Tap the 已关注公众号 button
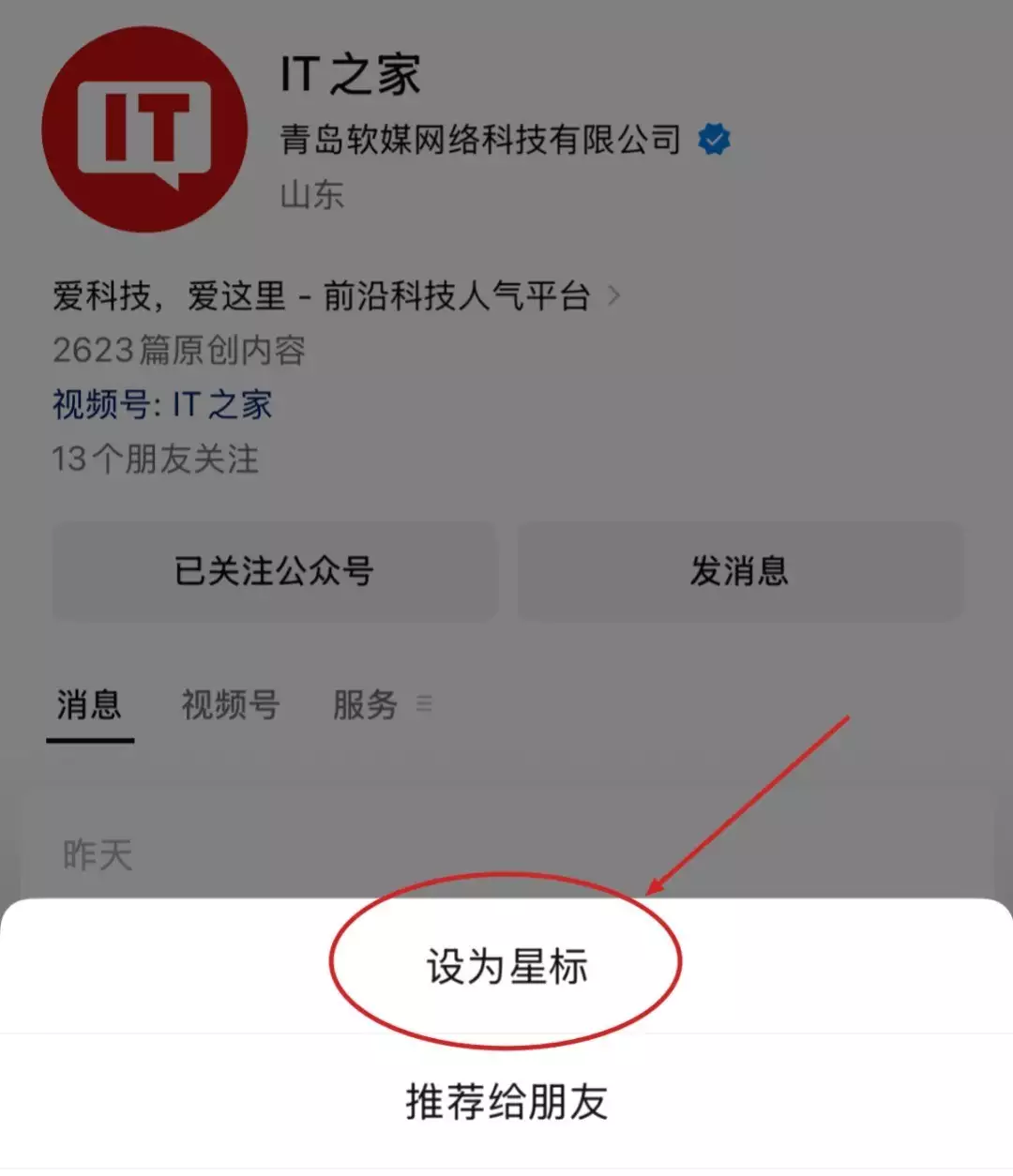The height and width of the screenshot is (1176, 1013). pyautogui.click(x=274, y=571)
